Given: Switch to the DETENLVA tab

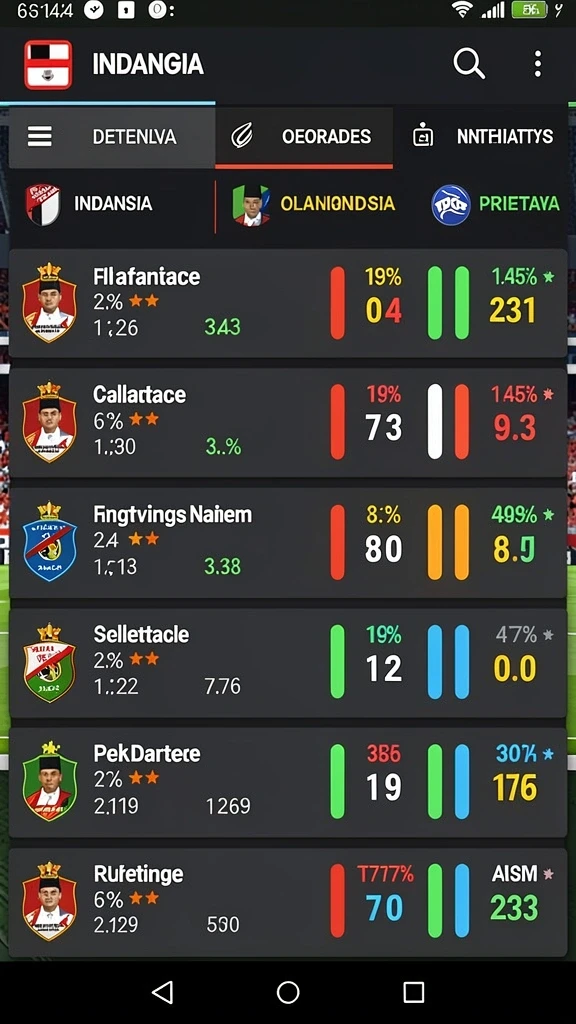Looking at the screenshot, I should (x=112, y=137).
